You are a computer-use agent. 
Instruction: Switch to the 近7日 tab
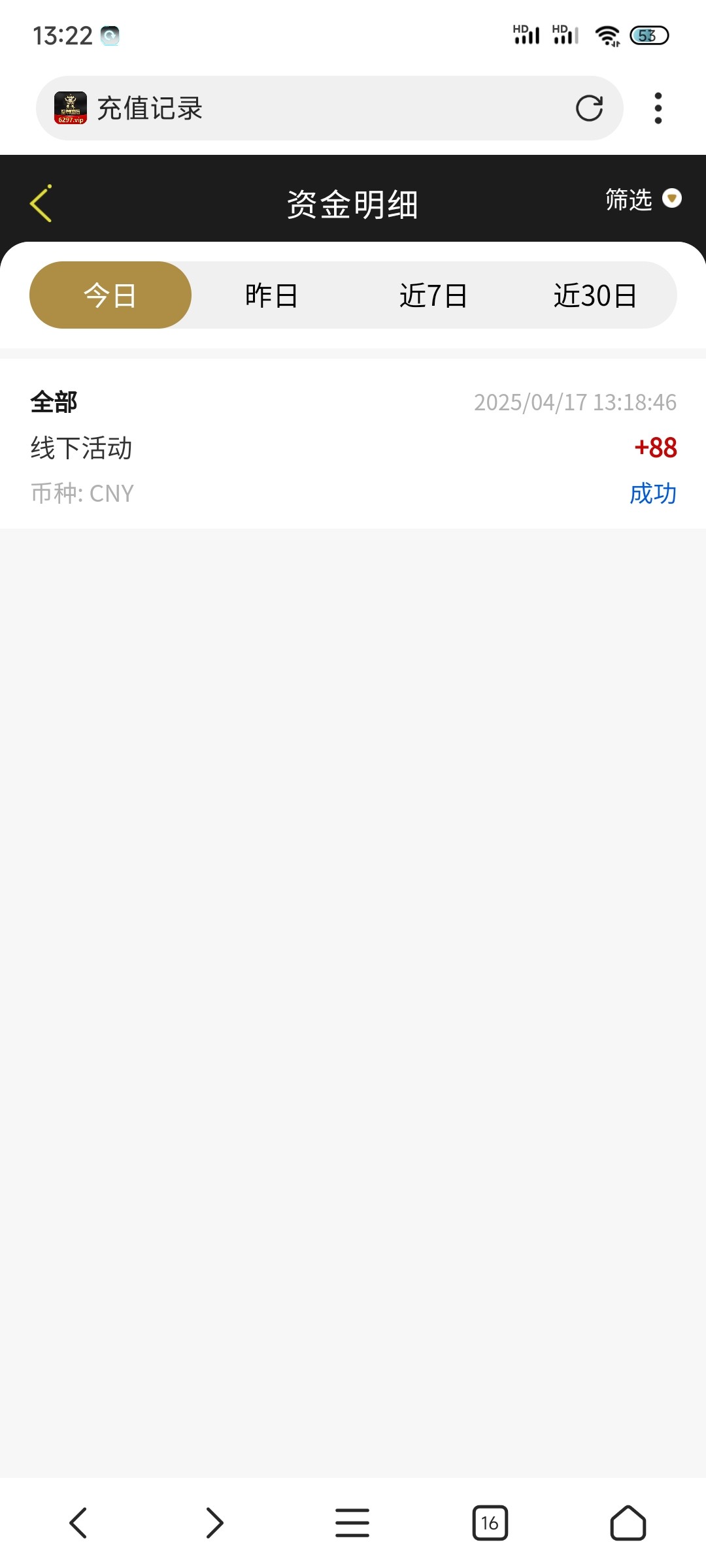433,295
